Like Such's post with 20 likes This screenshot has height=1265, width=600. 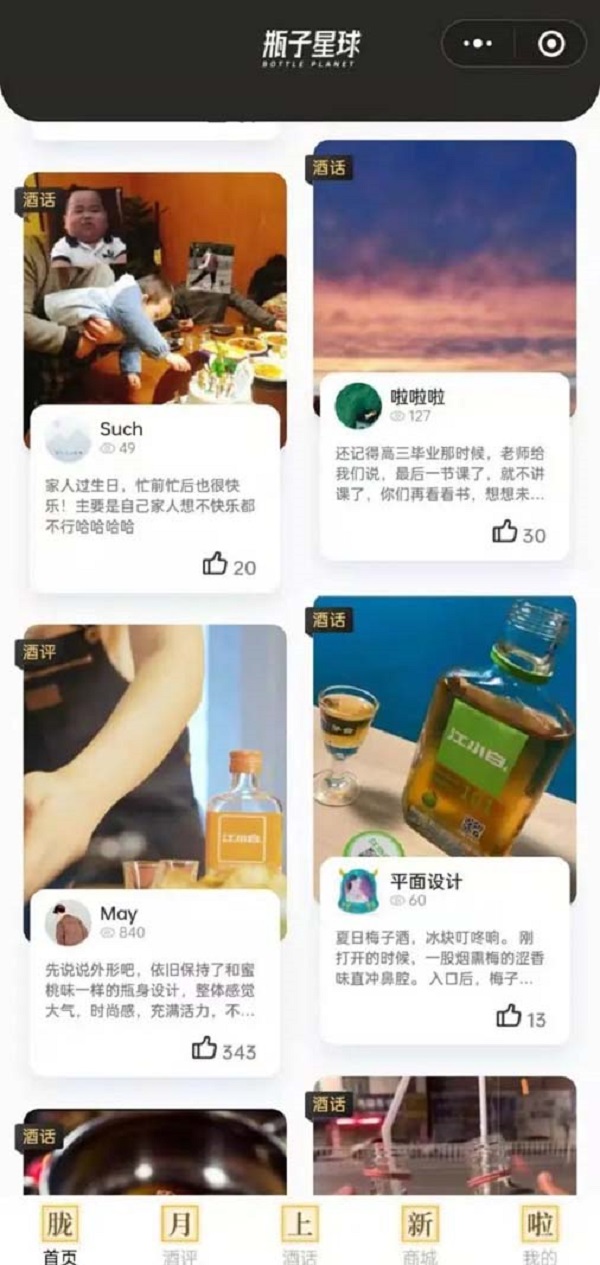215,565
